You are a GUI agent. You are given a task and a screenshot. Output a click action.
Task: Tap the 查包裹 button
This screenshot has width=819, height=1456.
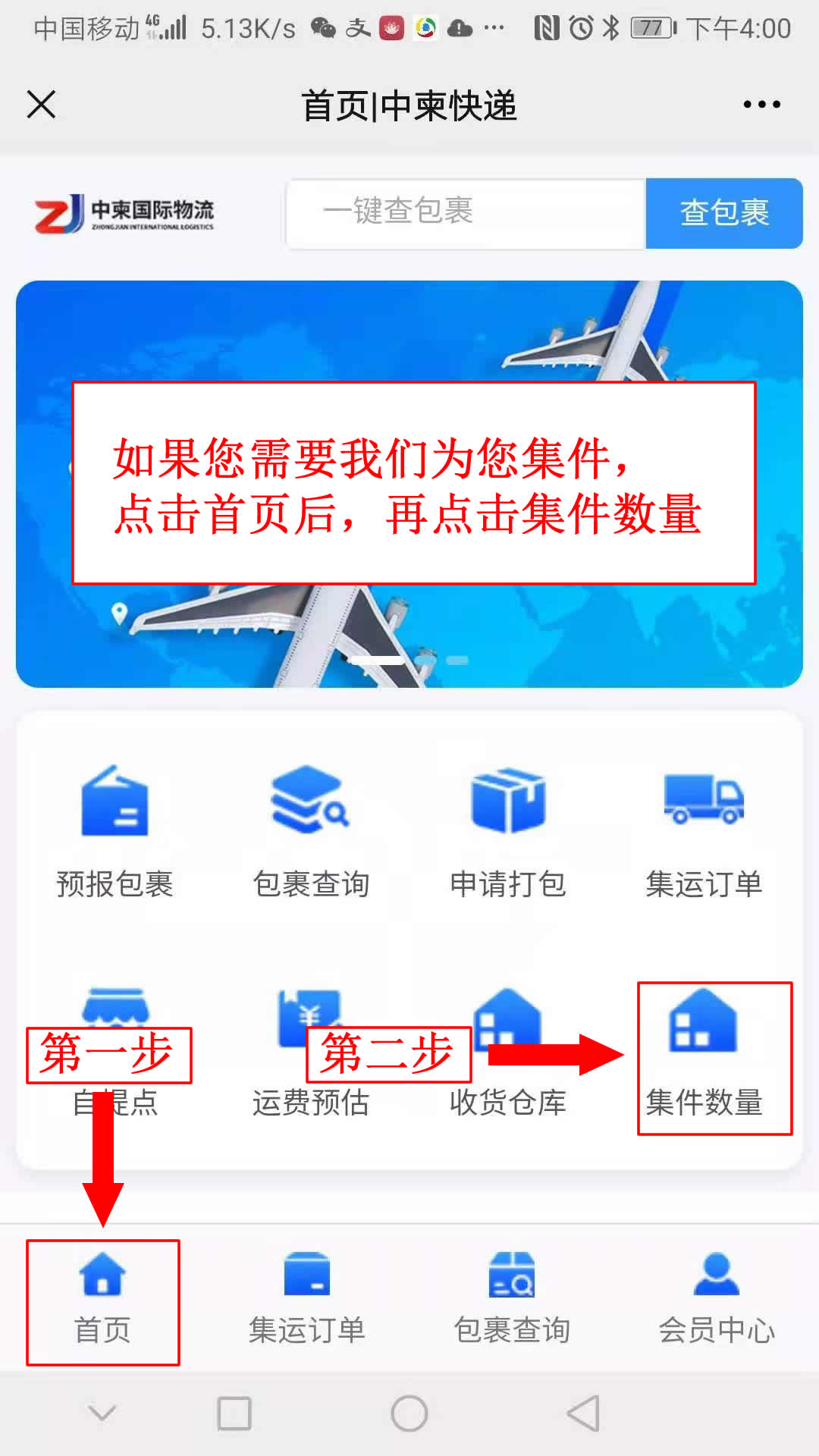[723, 212]
